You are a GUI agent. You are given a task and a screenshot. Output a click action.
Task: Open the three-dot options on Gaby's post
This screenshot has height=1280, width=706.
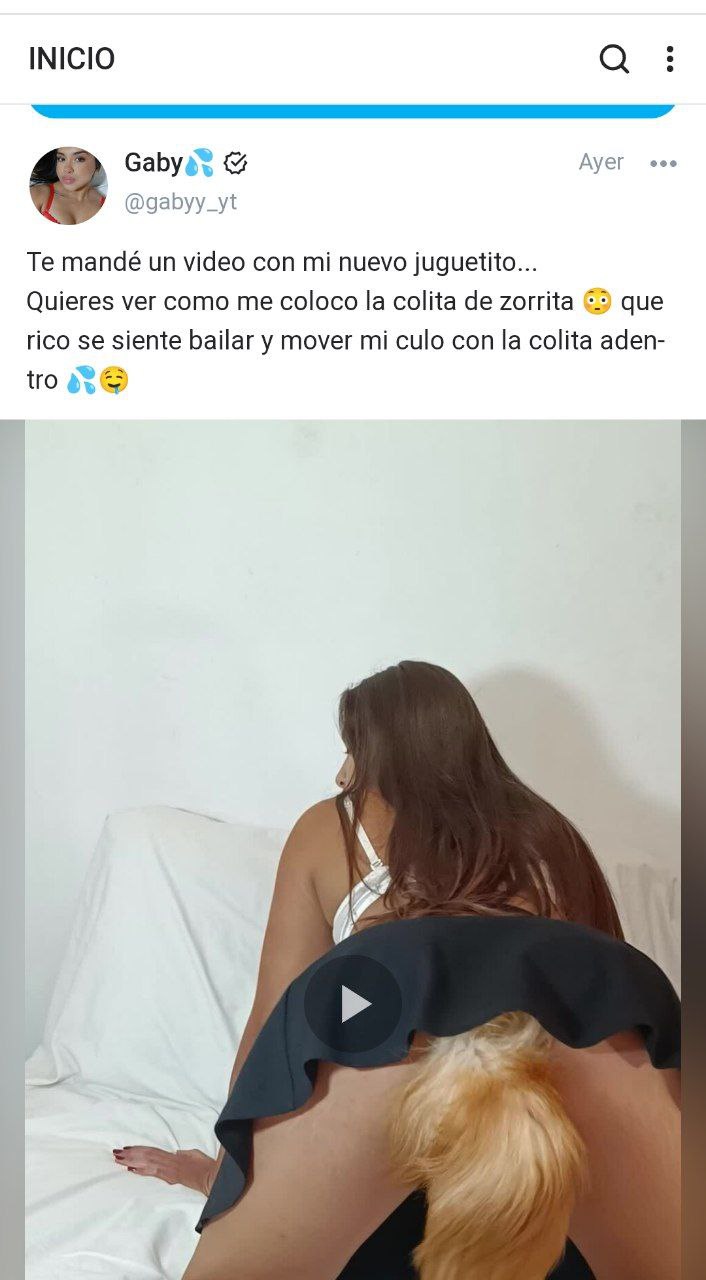tap(663, 164)
